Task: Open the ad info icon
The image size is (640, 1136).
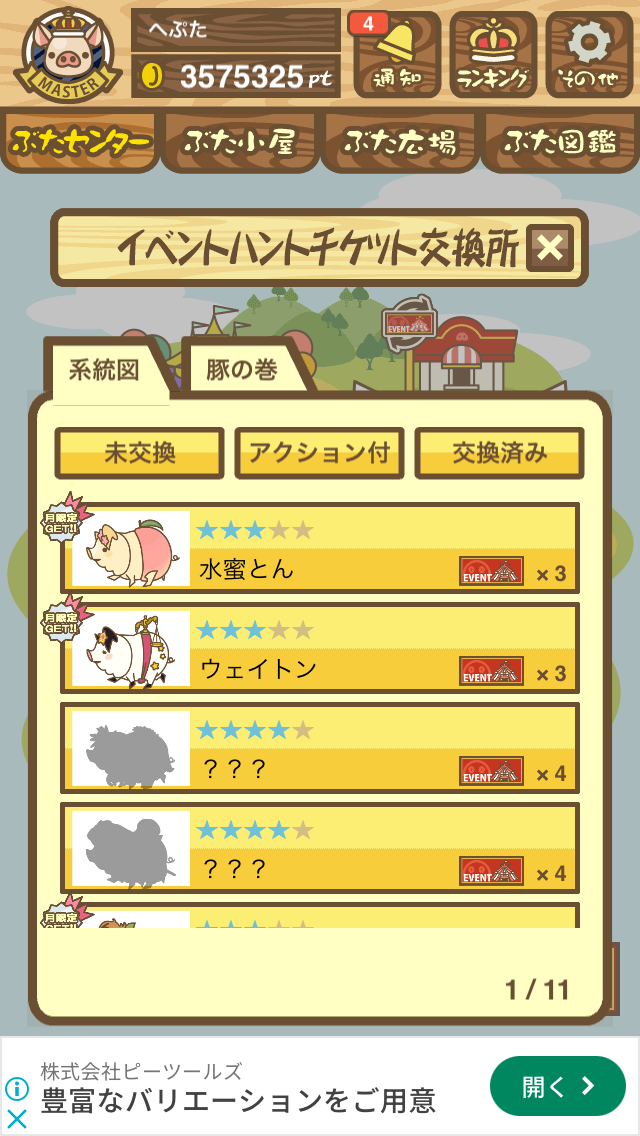Action: [17, 1089]
